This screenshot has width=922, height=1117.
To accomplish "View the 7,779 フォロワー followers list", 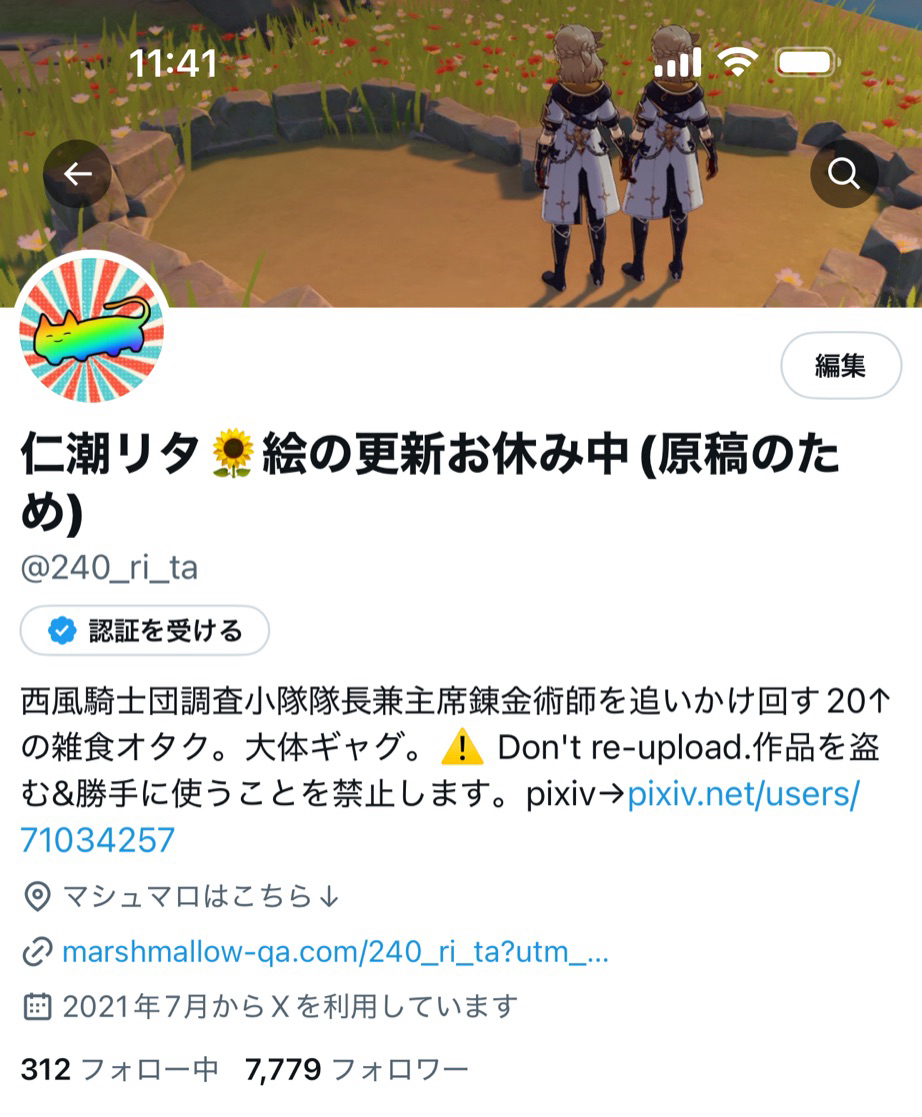I will (x=356, y=1070).
